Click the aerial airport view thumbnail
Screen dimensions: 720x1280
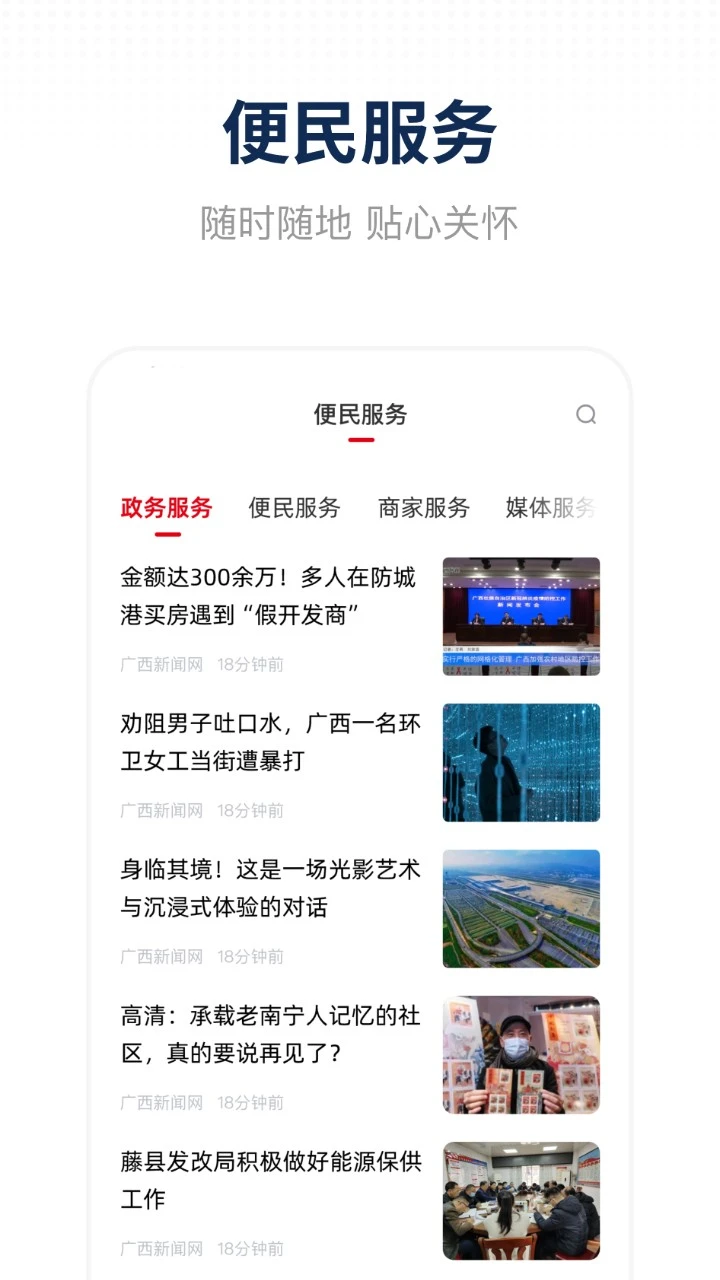(520, 908)
